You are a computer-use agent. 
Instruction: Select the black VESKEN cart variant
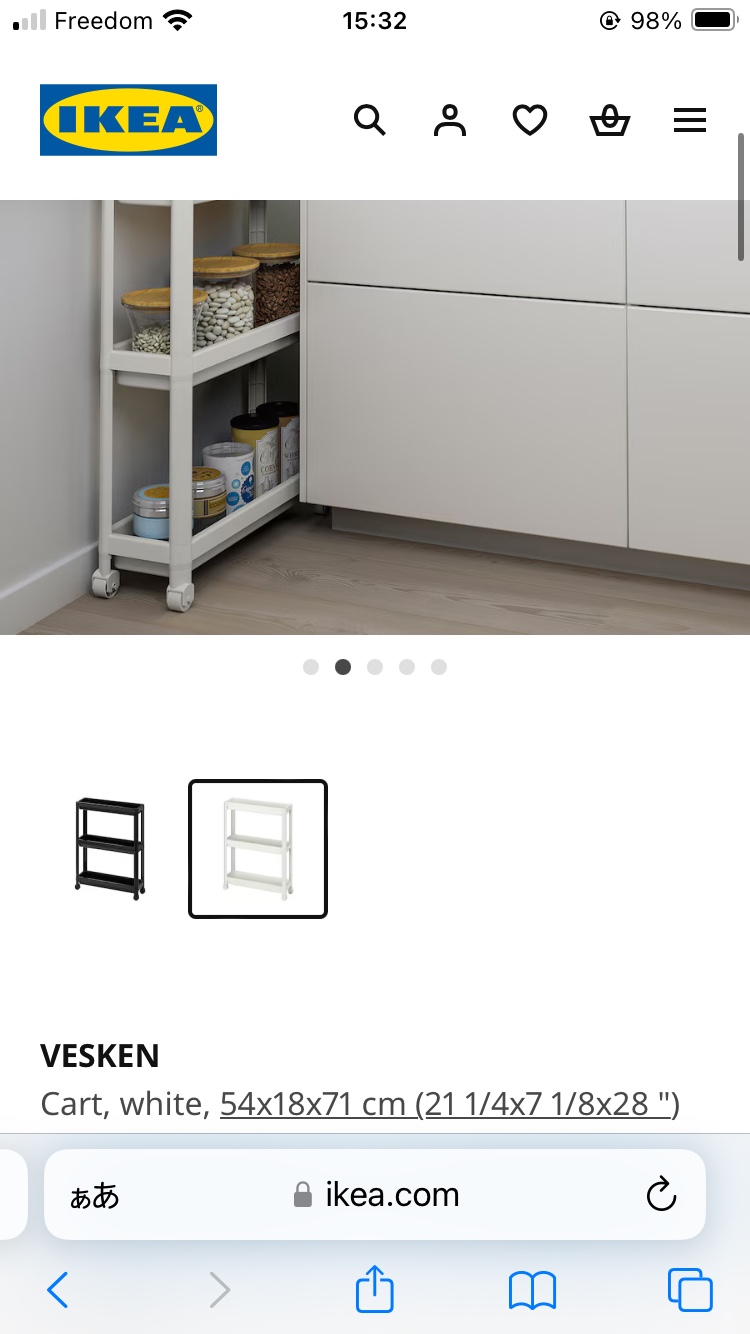click(110, 848)
